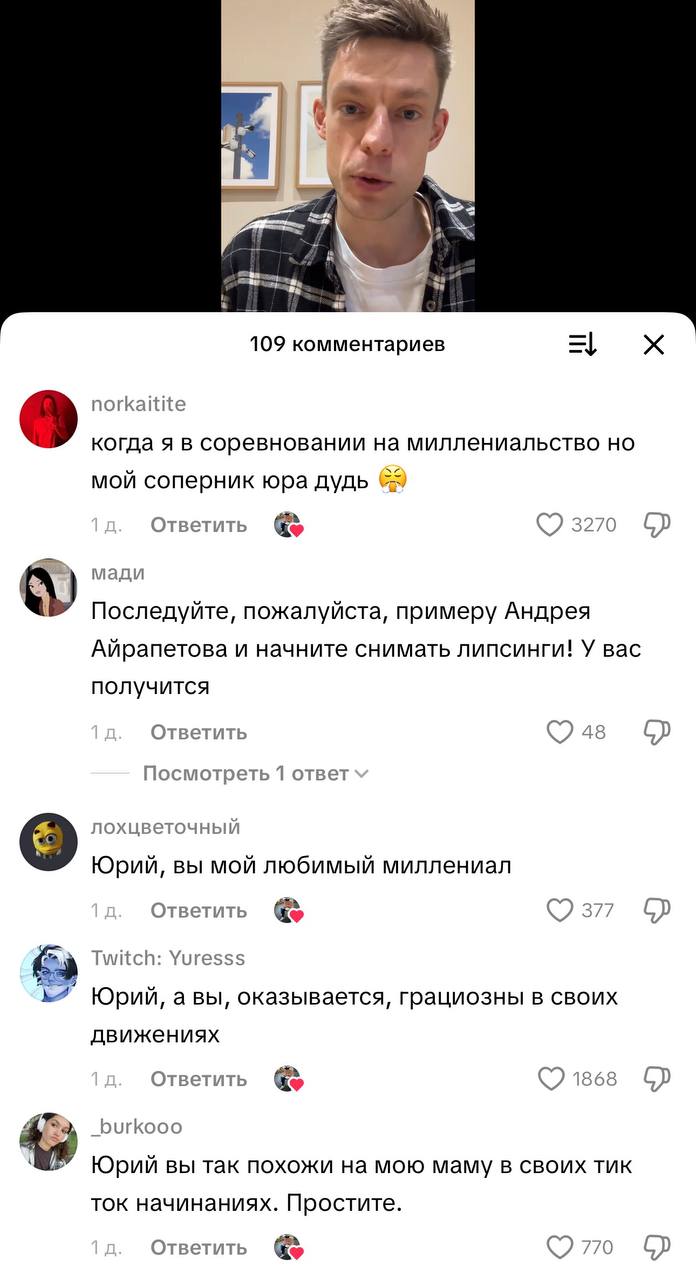
Task: Like лохцветочный's comment
Action: coord(559,910)
